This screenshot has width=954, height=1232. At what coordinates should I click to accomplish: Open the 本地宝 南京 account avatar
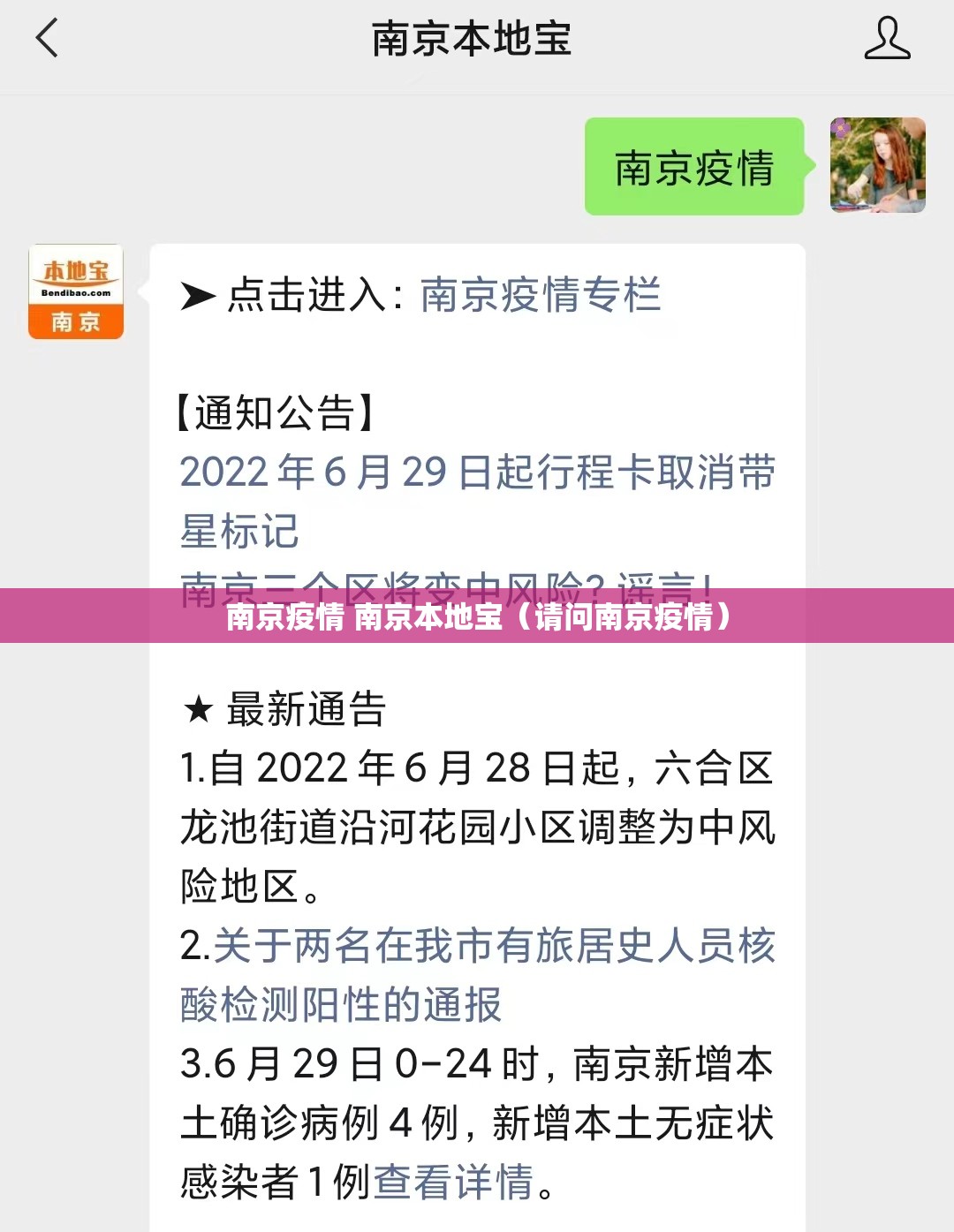pos(76,291)
